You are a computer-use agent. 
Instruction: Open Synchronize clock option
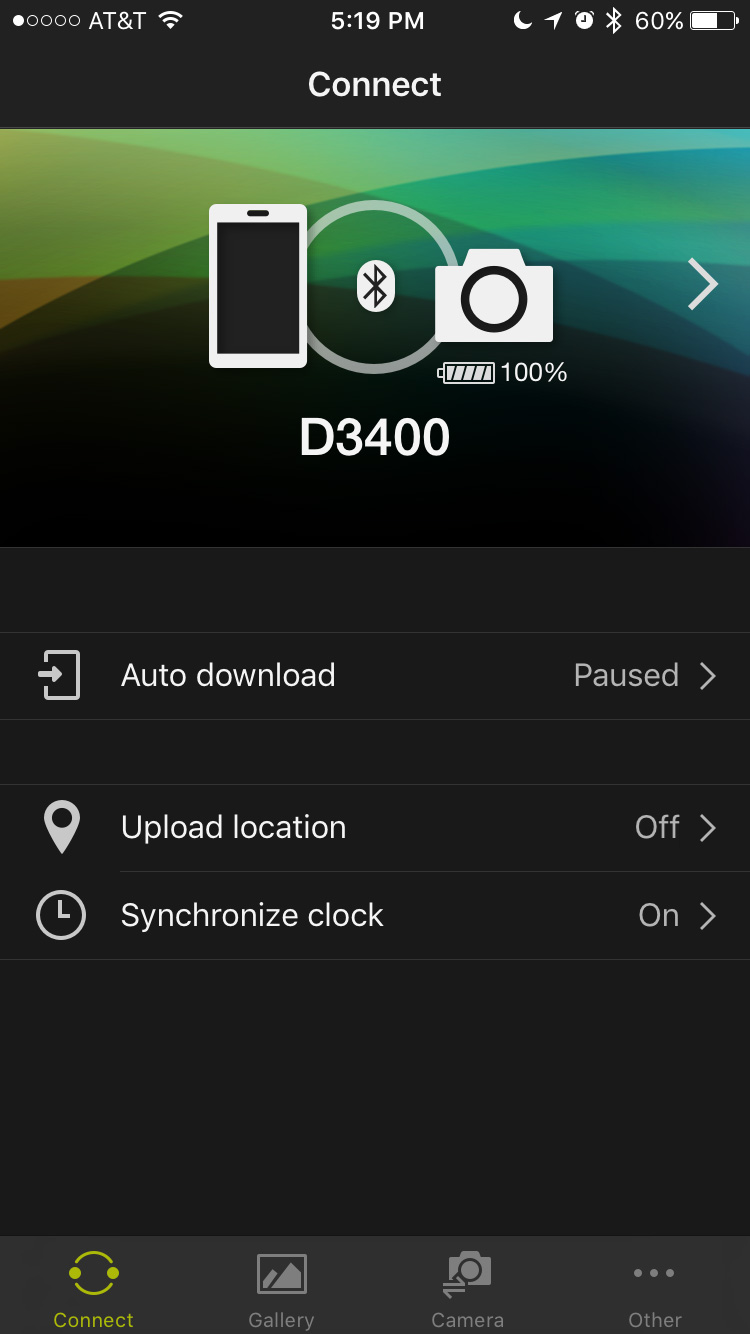click(375, 916)
